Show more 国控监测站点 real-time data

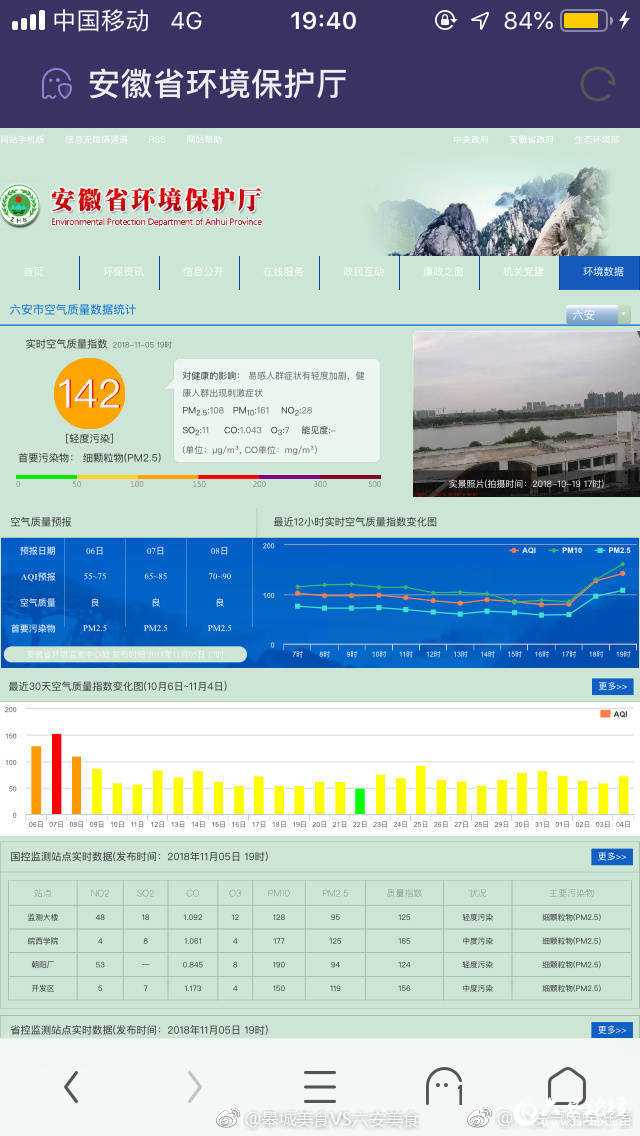612,857
